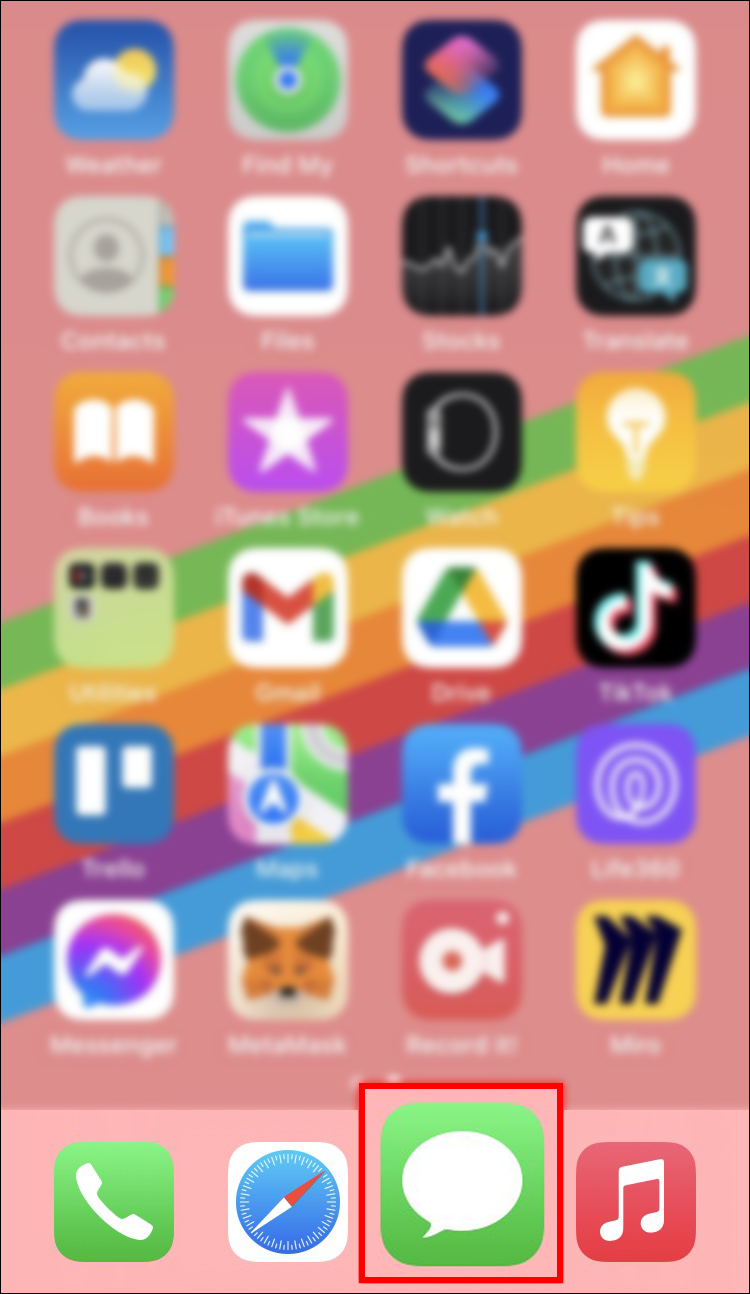Open the Music app
This screenshot has height=1294, width=750.
(635, 1200)
